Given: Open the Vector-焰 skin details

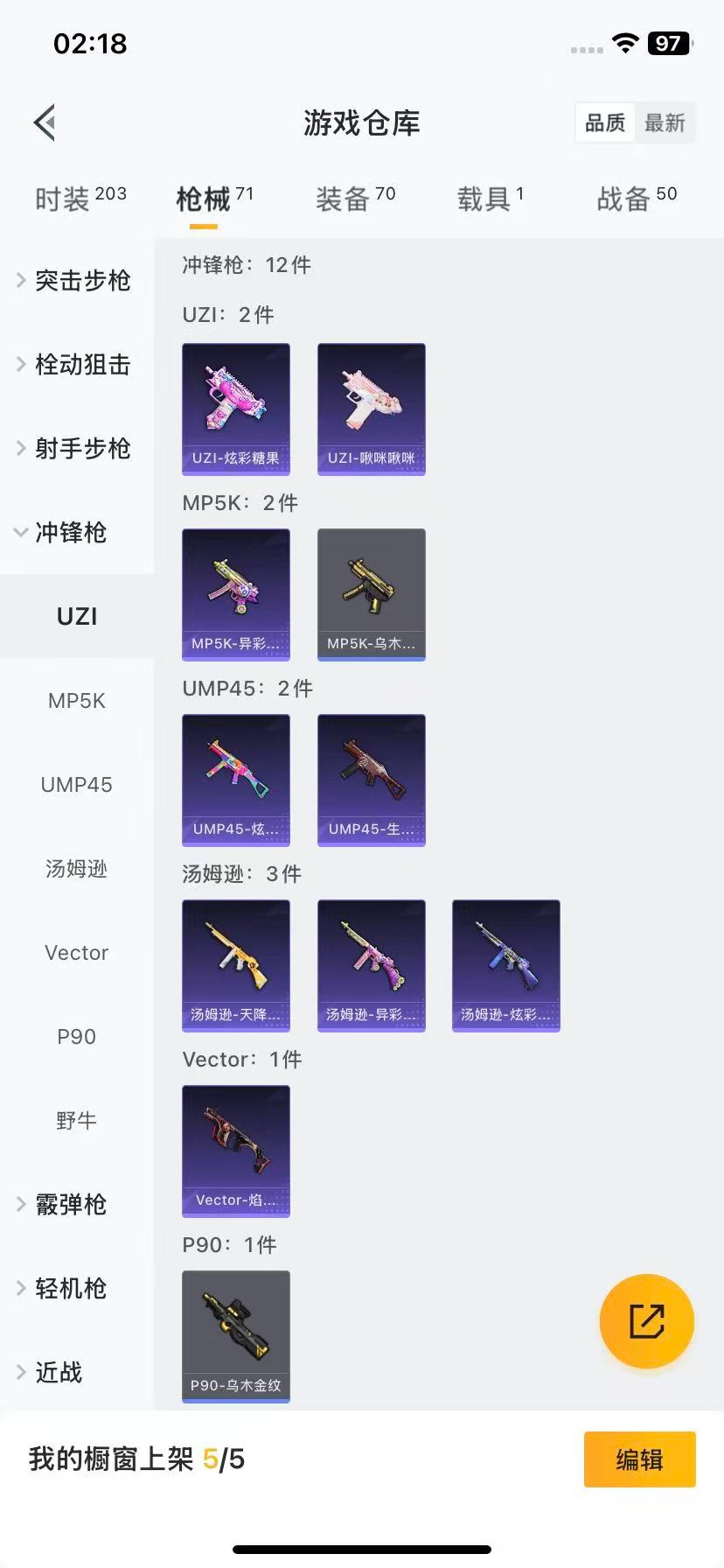Looking at the screenshot, I should coord(235,1151).
